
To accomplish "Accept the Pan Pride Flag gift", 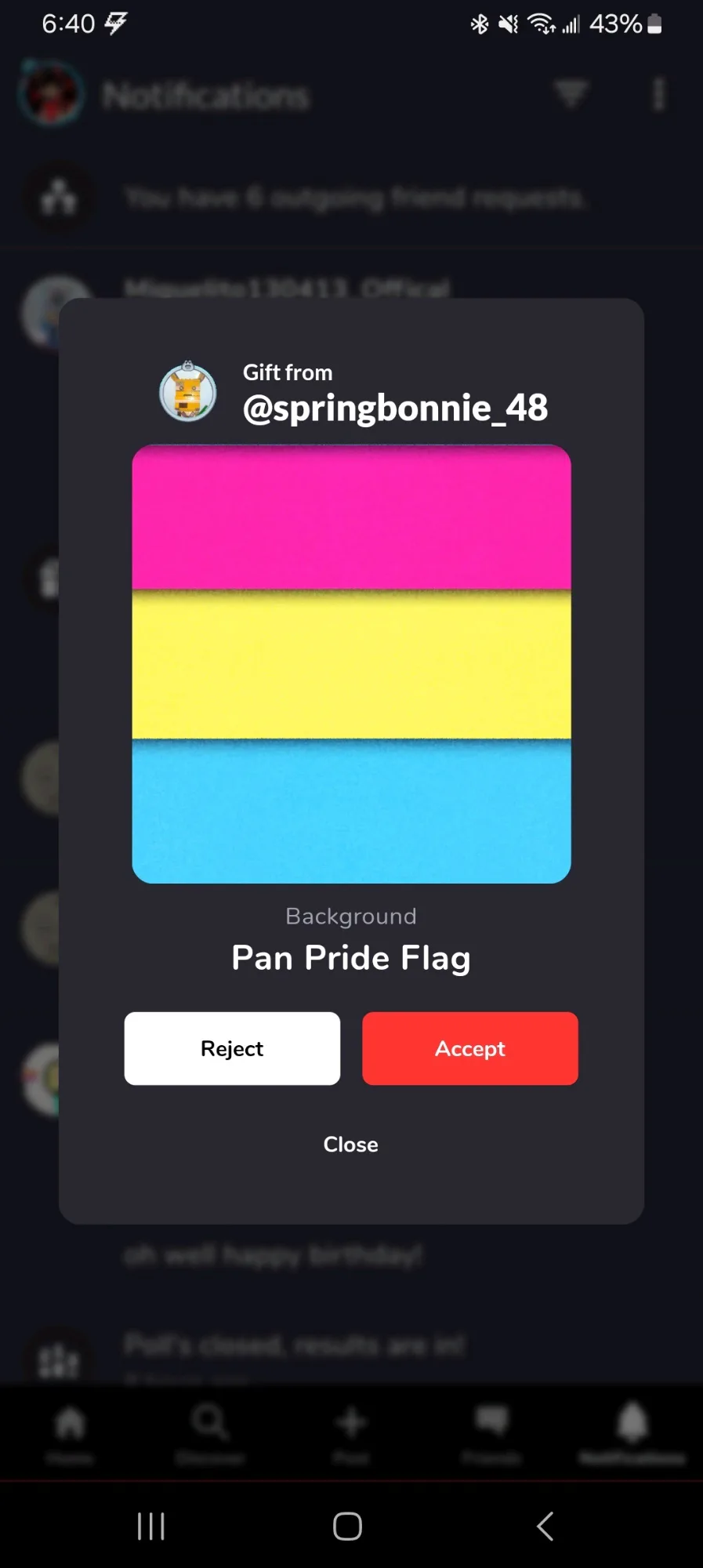I will [x=470, y=1048].
